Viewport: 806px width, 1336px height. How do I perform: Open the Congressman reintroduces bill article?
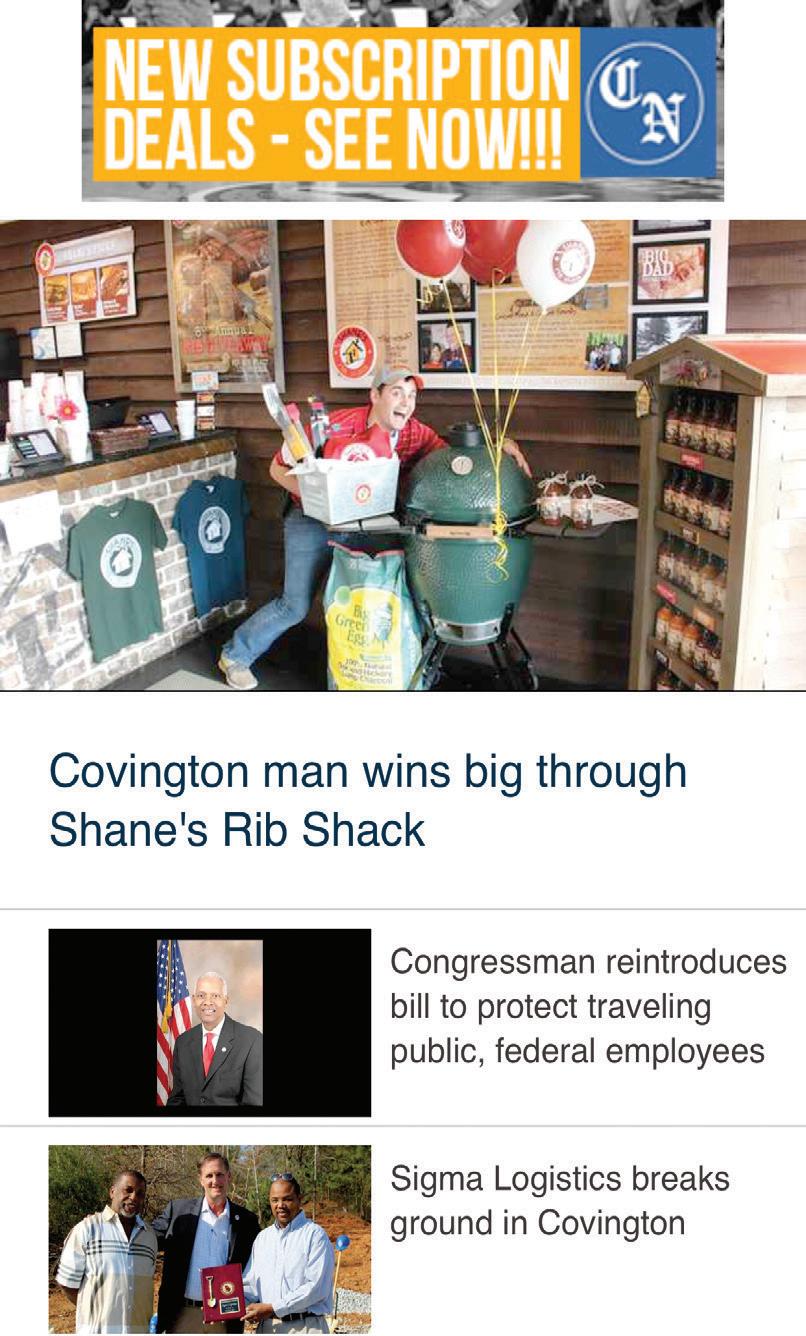point(588,1007)
